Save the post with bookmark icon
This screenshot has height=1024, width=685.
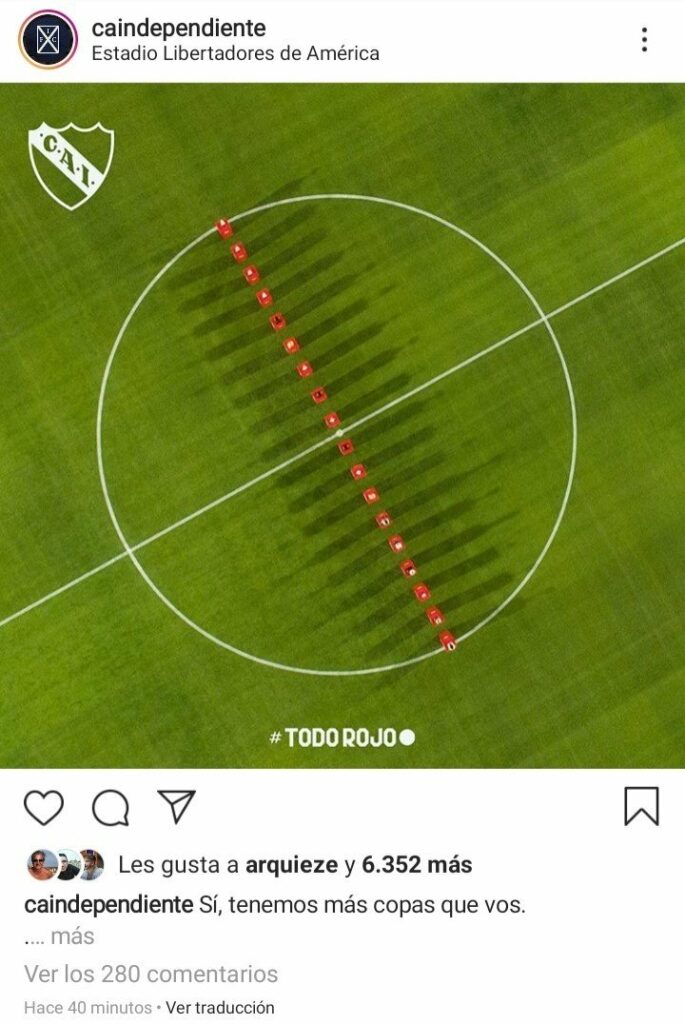641,806
